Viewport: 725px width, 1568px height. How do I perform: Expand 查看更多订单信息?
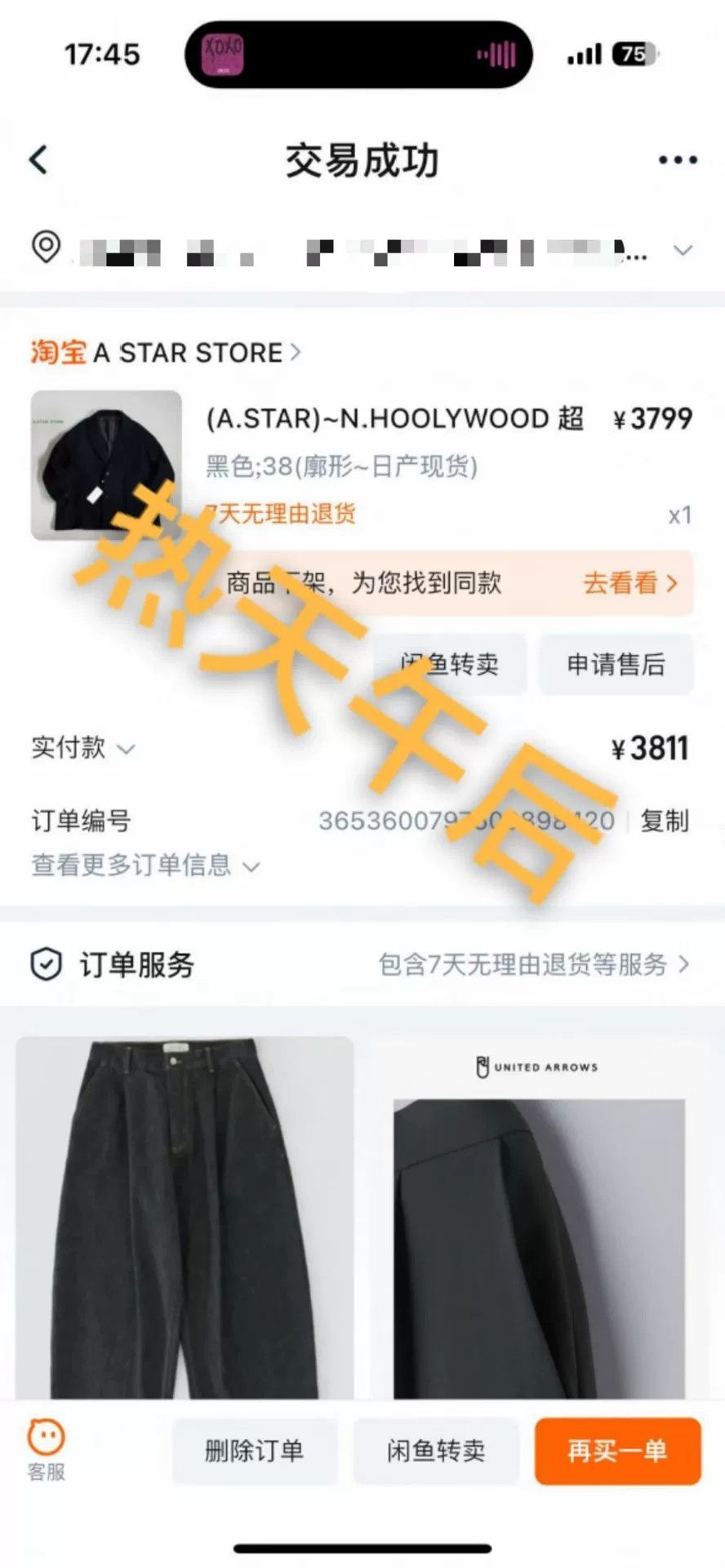145,865
